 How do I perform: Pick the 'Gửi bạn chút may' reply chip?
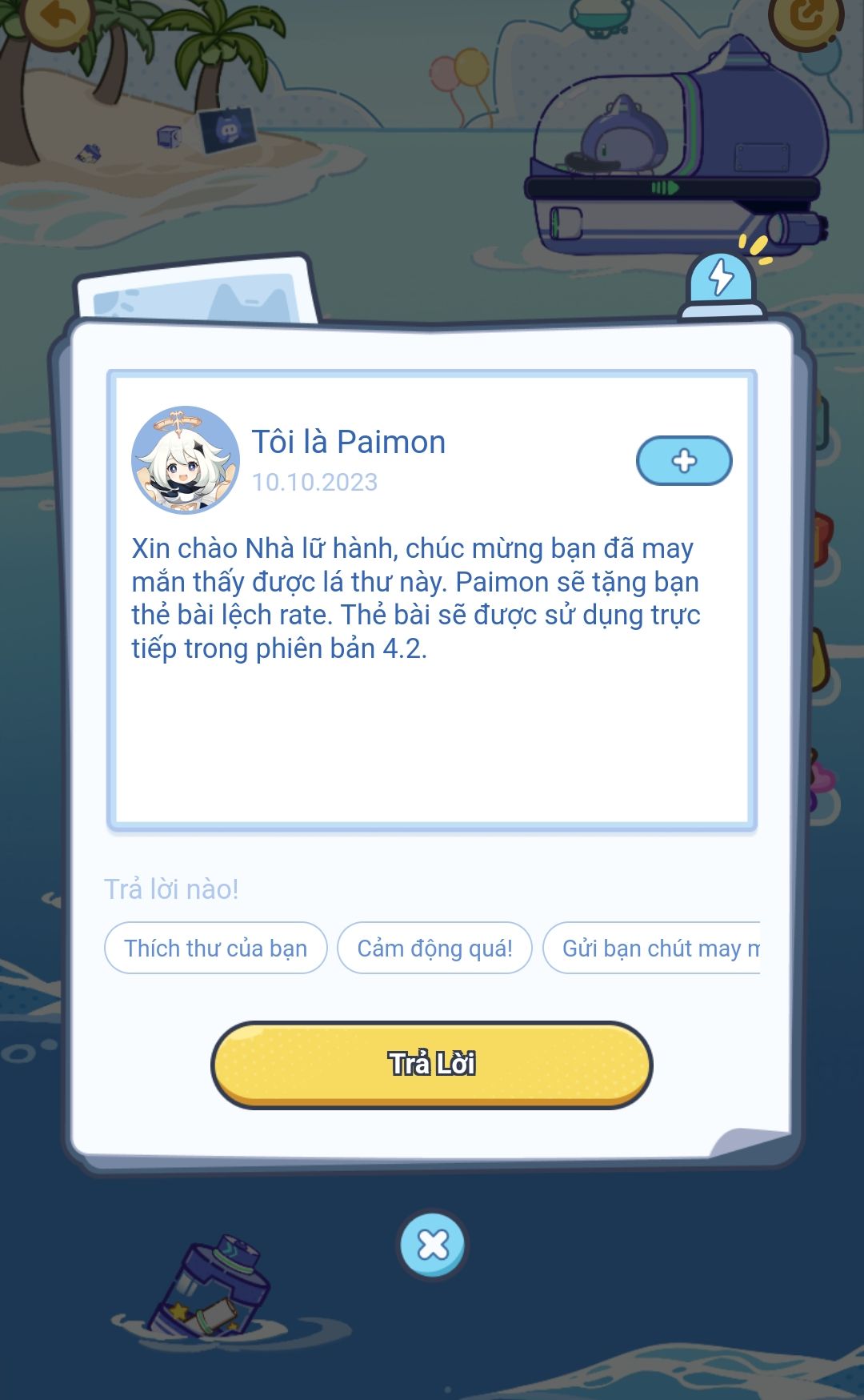tap(652, 948)
